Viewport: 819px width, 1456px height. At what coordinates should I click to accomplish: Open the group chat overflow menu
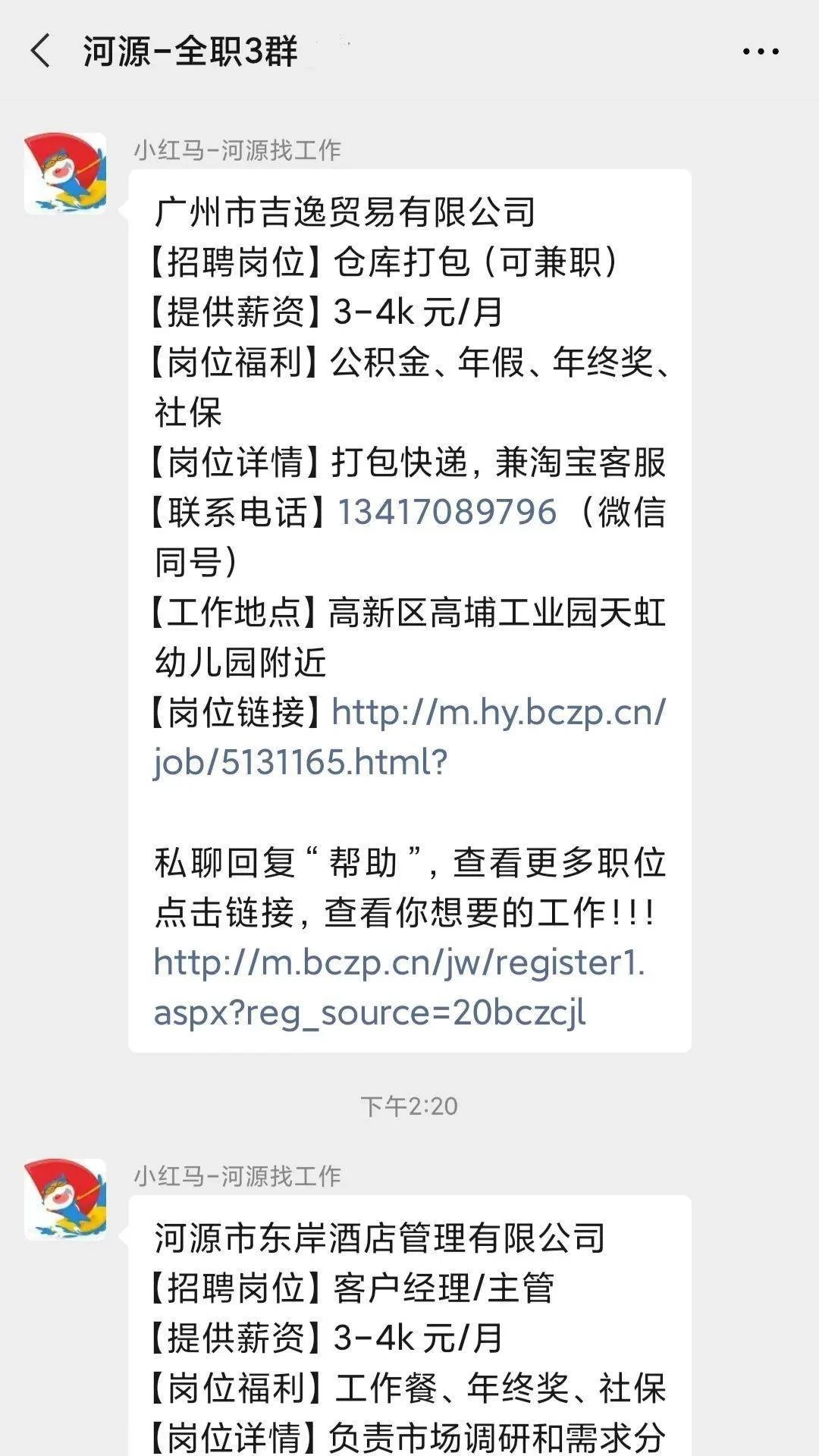761,52
